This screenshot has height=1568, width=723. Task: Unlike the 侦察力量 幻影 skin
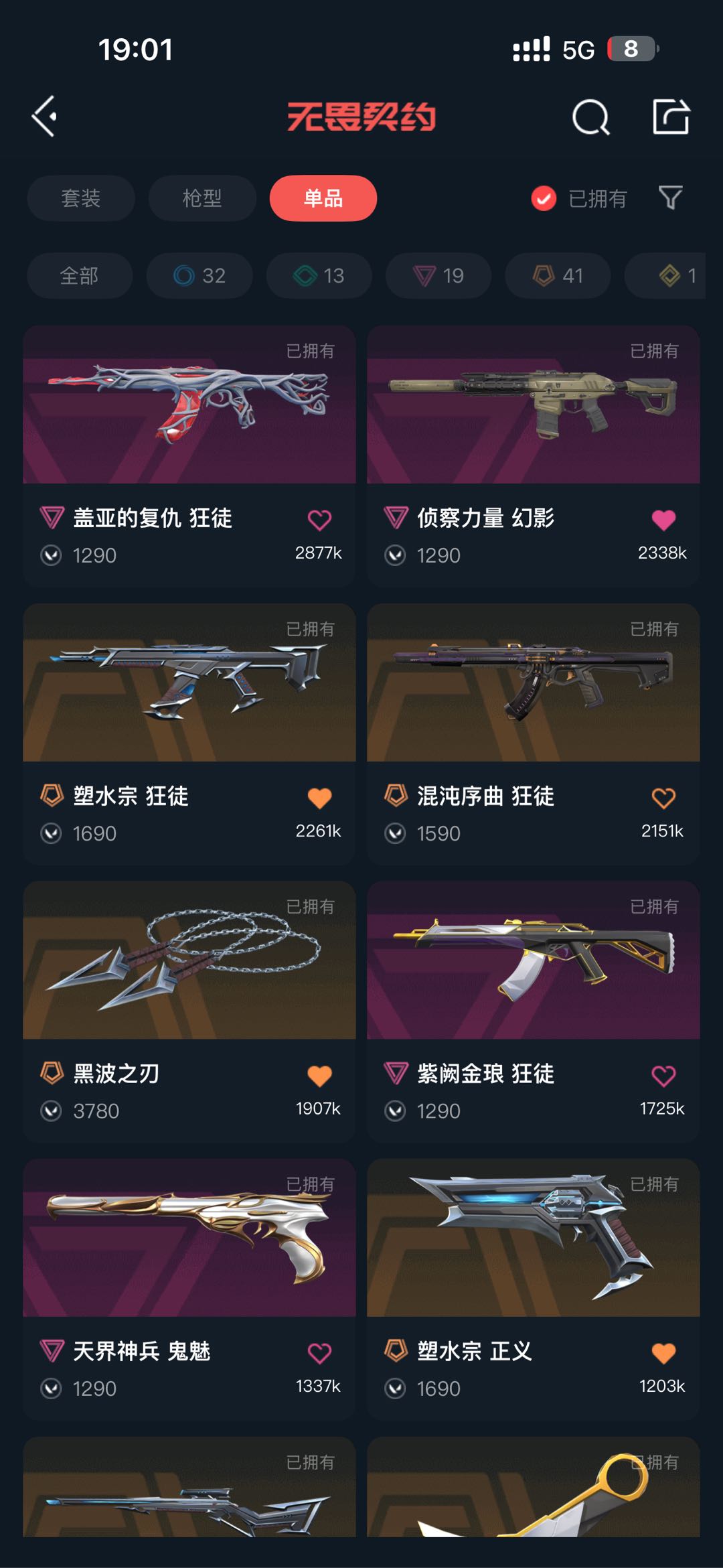point(663,520)
